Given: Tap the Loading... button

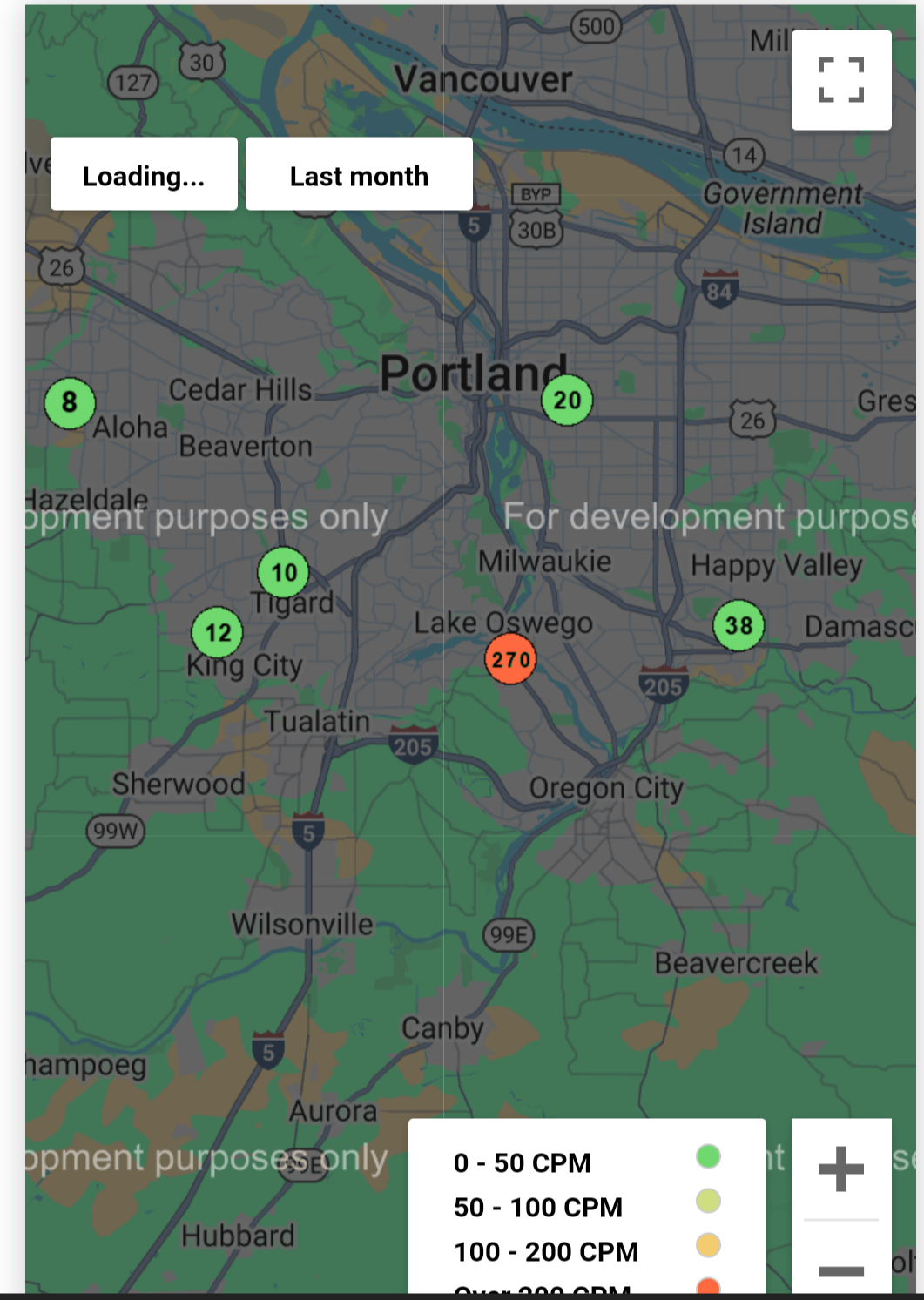Looking at the screenshot, I should (144, 174).
